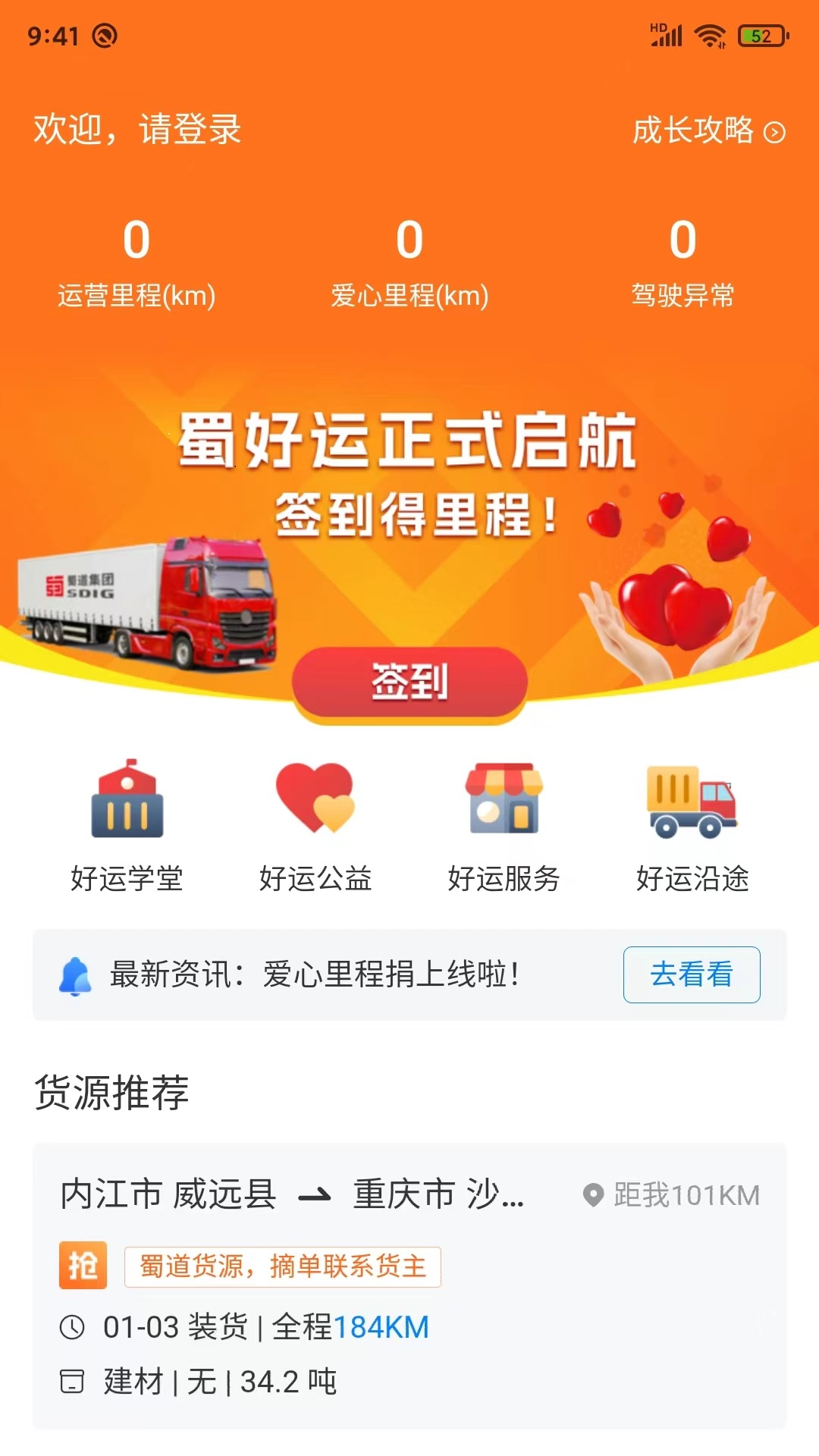Tap the 抢 grab-order badge
The height and width of the screenshot is (1456, 819).
(x=83, y=1265)
